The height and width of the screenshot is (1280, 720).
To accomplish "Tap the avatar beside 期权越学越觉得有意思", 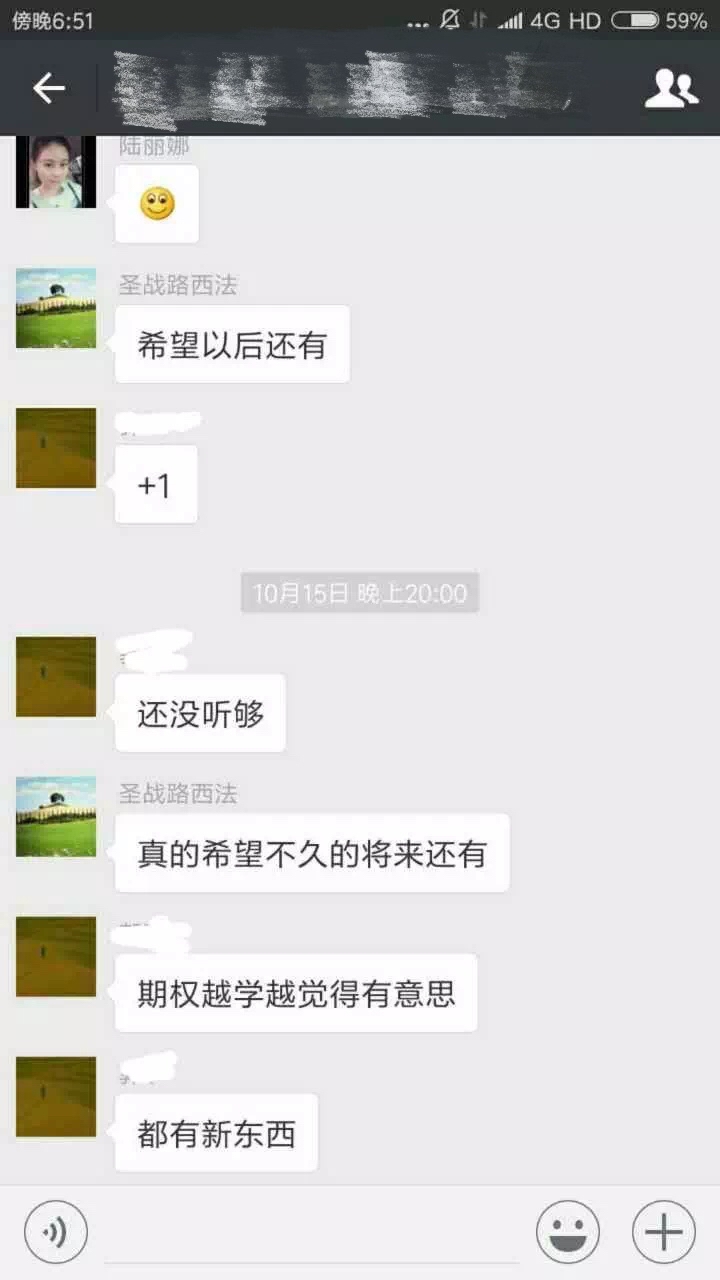I will click(56, 956).
